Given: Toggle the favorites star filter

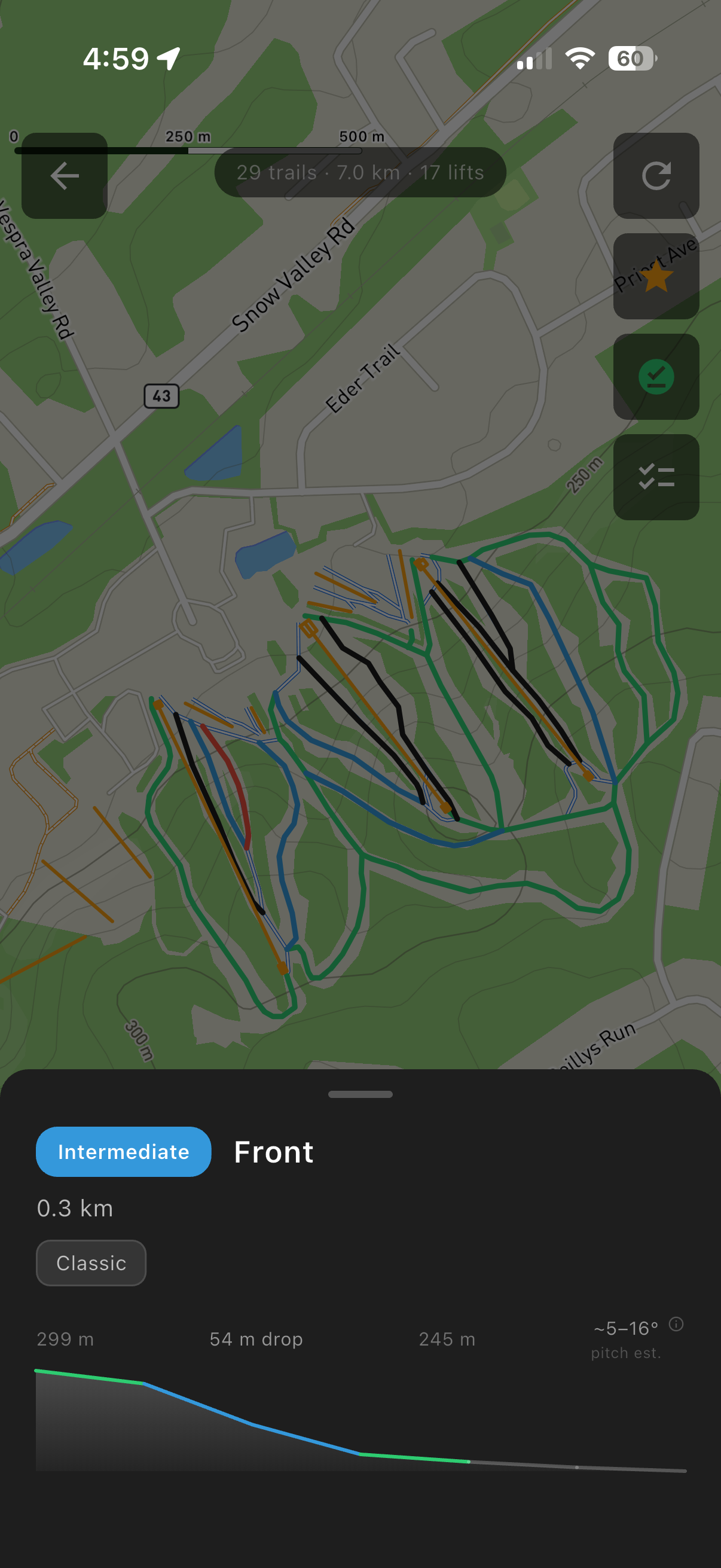Looking at the screenshot, I should click(656, 276).
